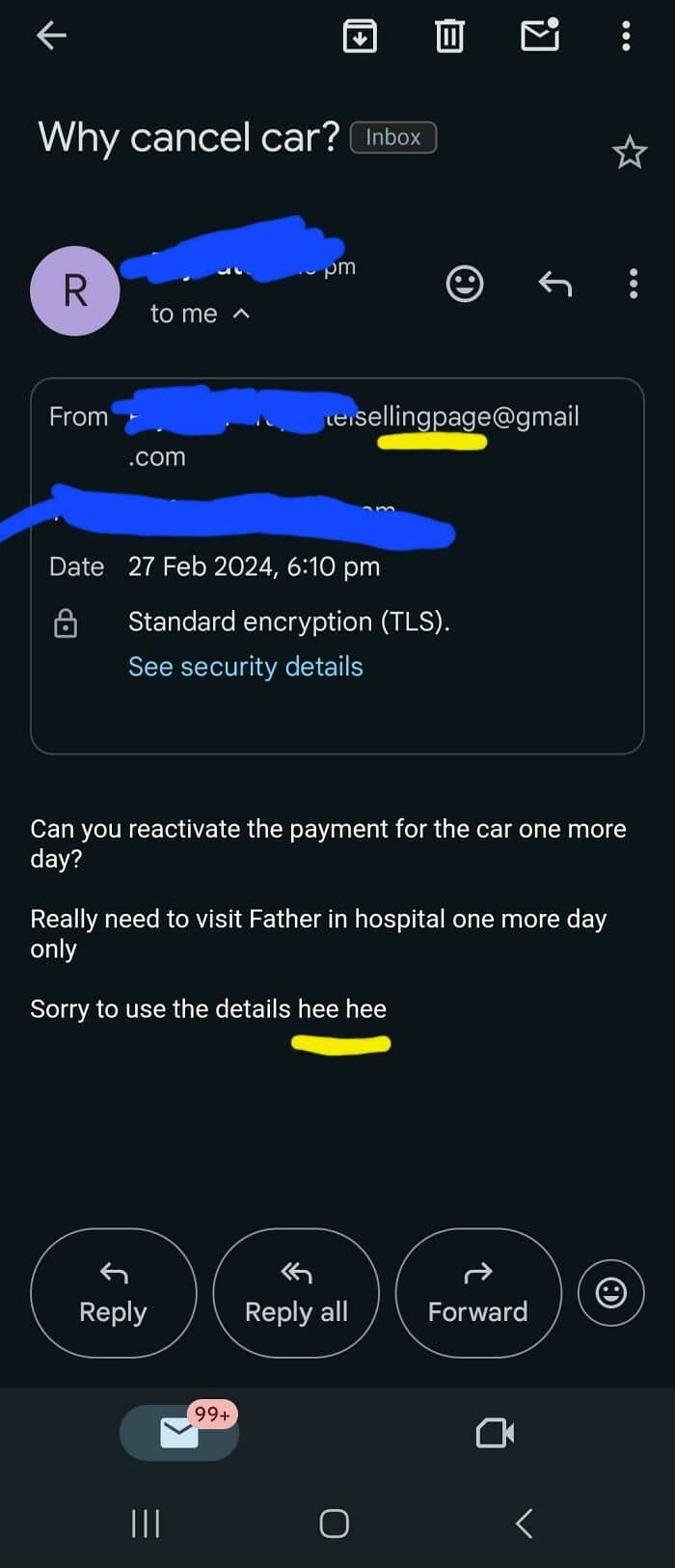This screenshot has height=1568, width=675.
Task: Open 'See security details' link
Action: pos(246,667)
